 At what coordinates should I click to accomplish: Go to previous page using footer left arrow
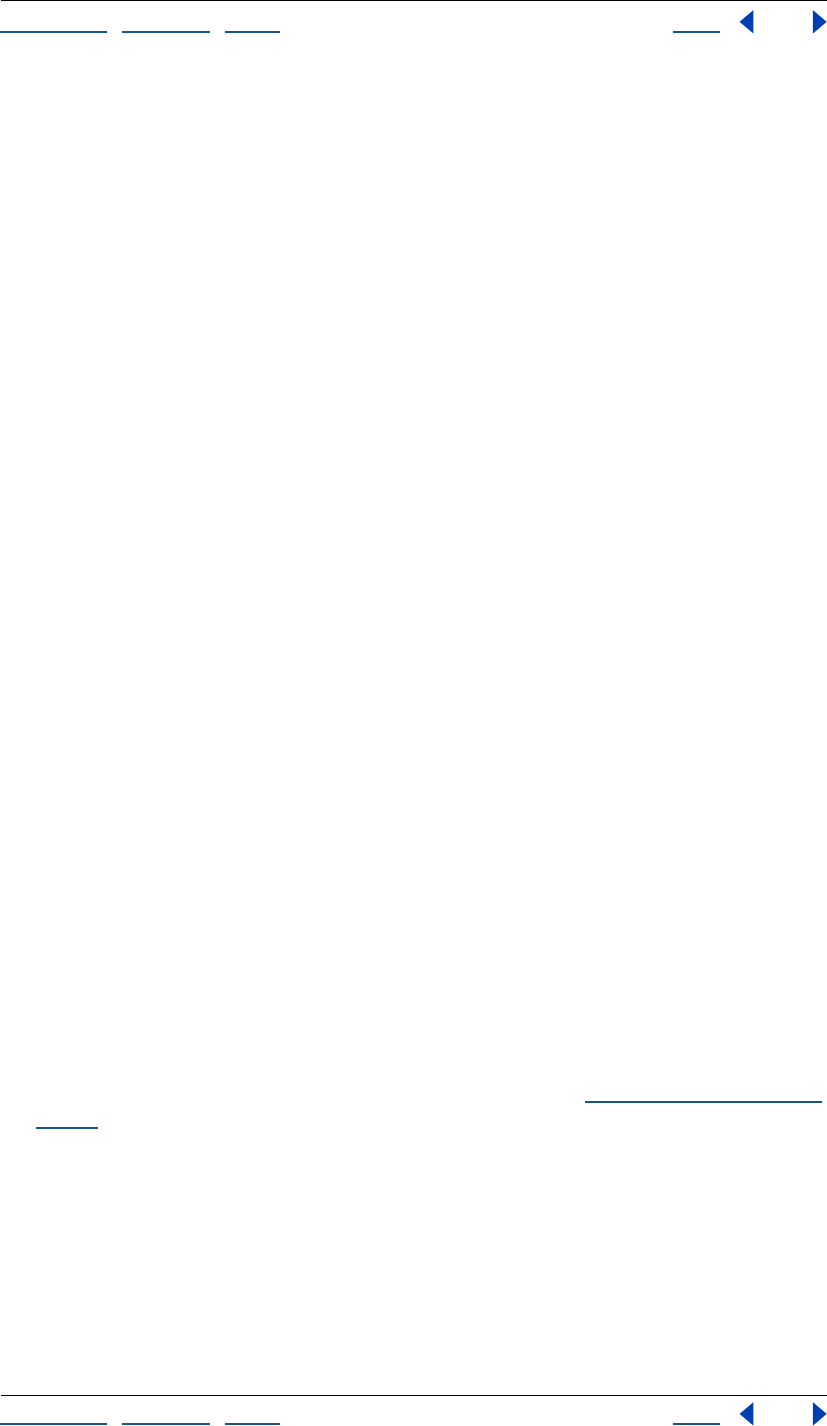click(746, 1412)
